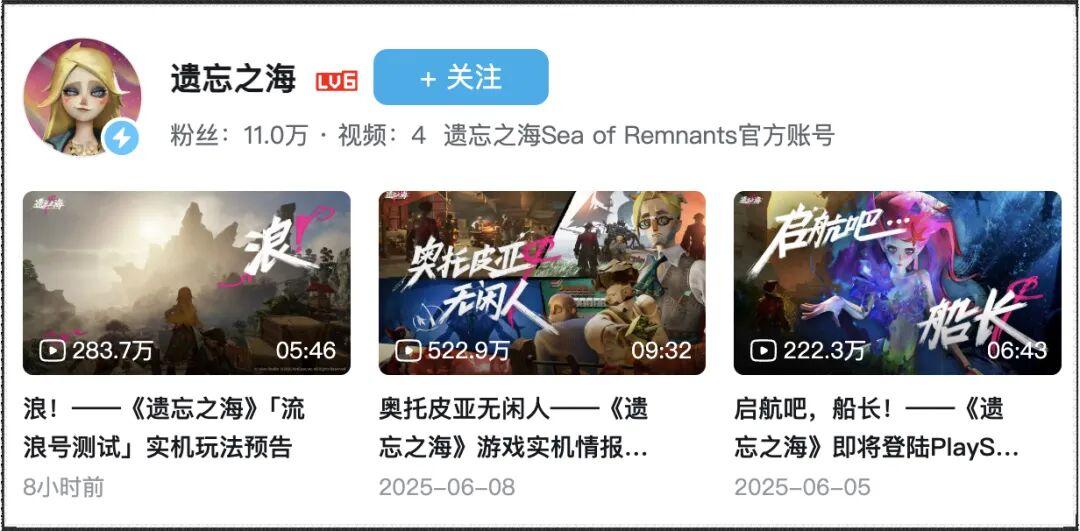Play the 浪！流浪号测试 gameplay trailer video
The height and width of the screenshot is (531, 1080).
tap(187, 283)
